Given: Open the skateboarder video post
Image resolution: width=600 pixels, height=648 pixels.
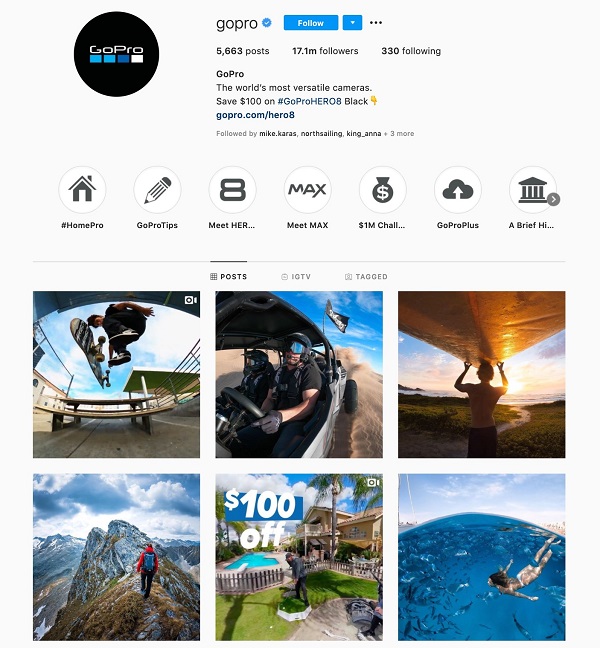Looking at the screenshot, I should pos(116,374).
